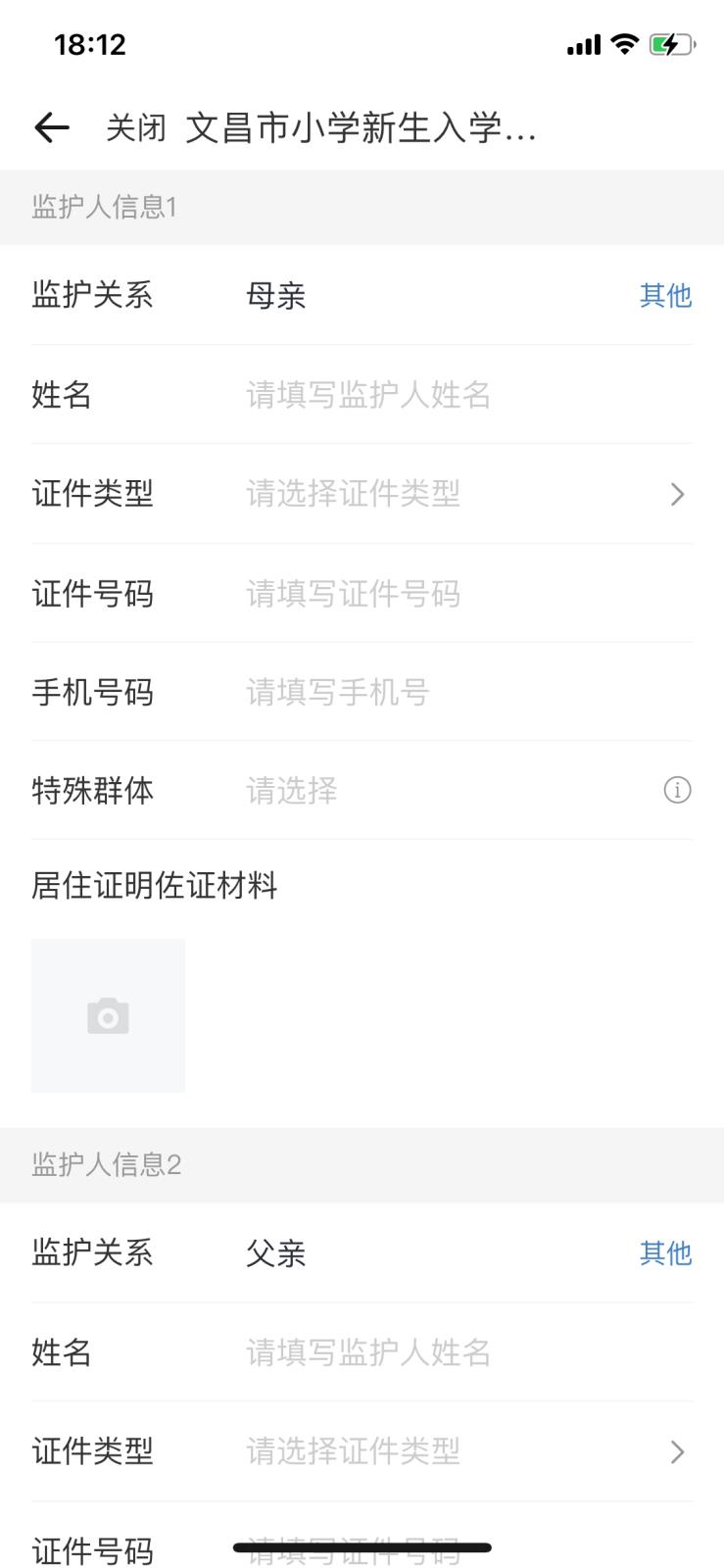This screenshot has height=1568, width=724.
Task: View info about 特殊群体
Action: point(677,790)
